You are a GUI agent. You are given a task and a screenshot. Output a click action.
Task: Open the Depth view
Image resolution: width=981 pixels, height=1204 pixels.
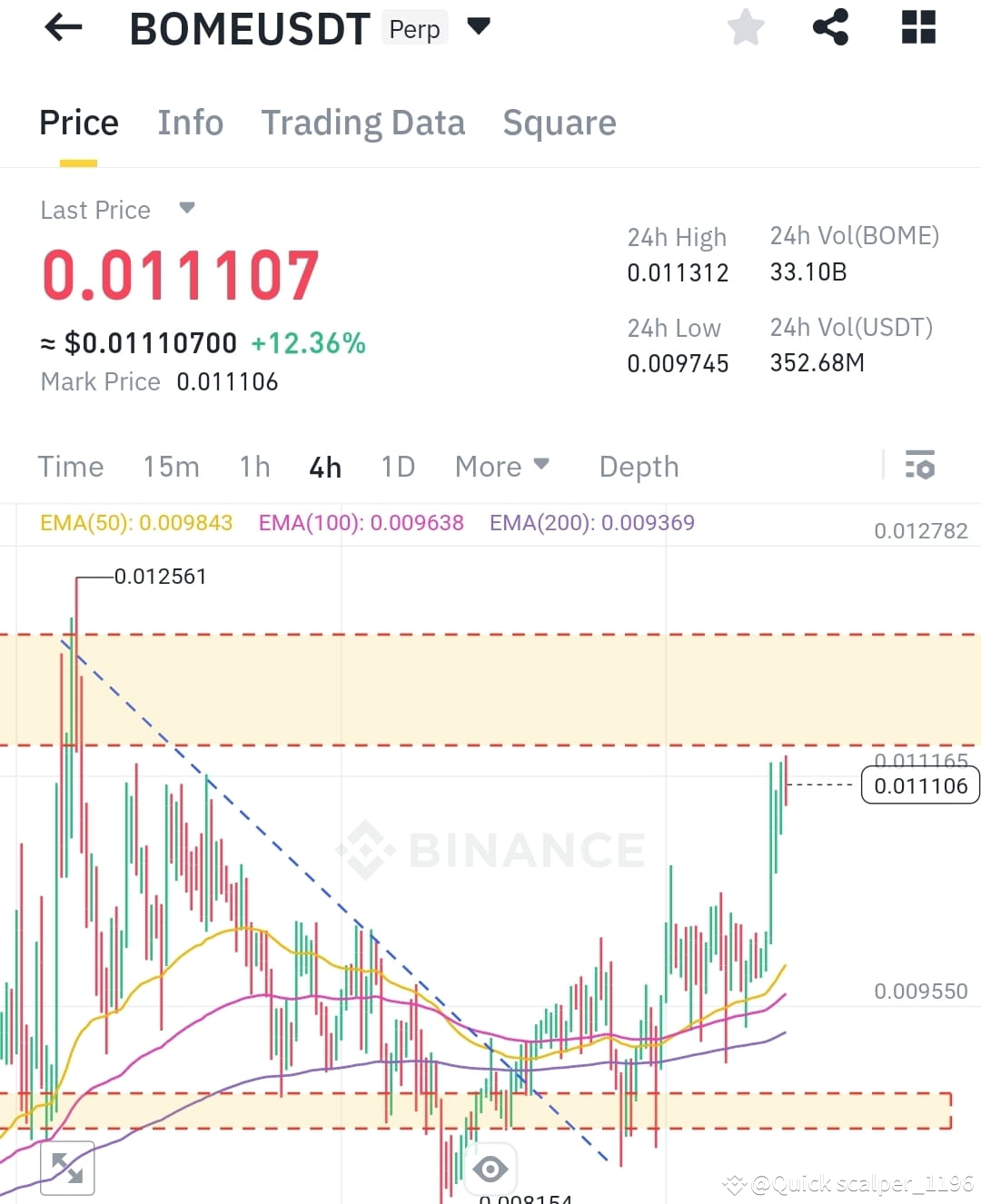639,466
